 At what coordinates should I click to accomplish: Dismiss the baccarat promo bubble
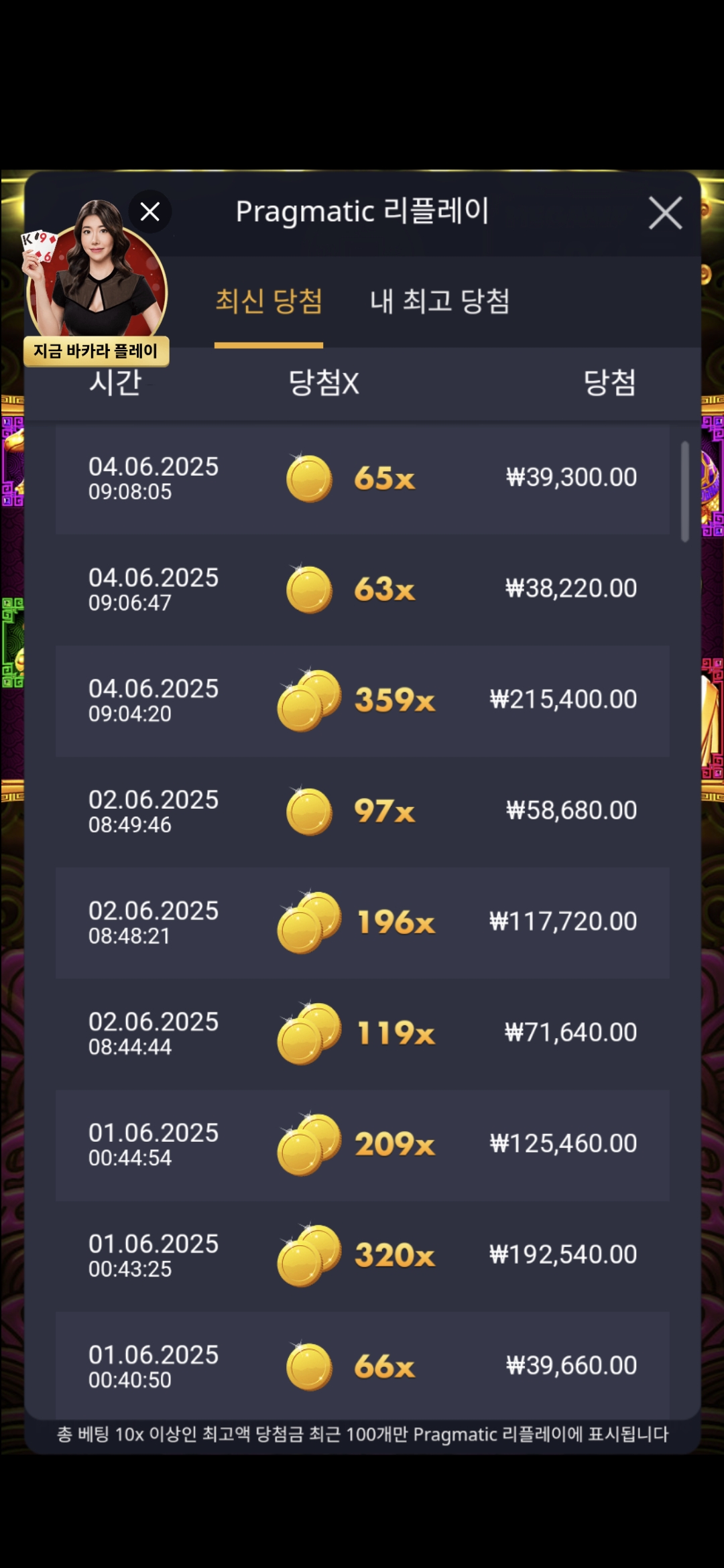point(149,212)
